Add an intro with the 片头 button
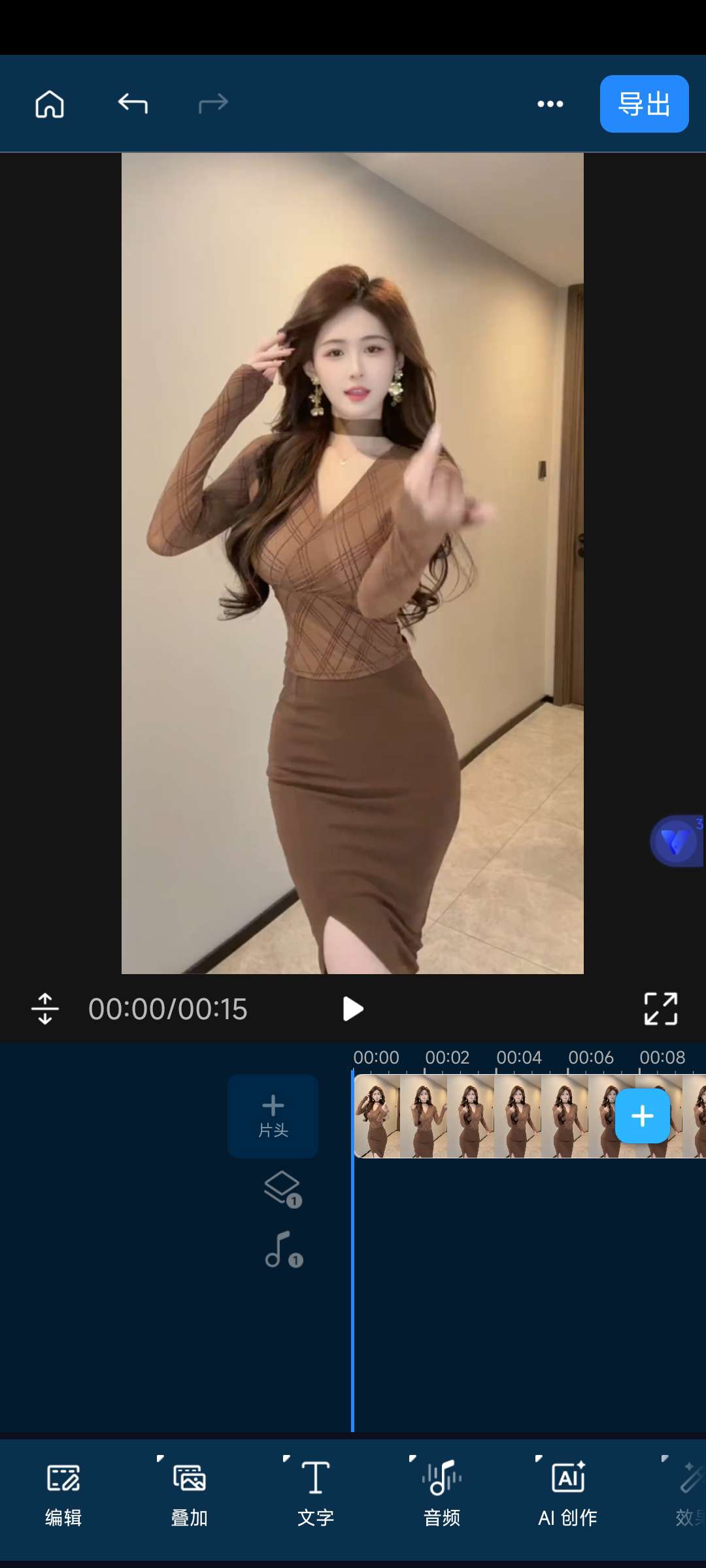Viewport: 706px width, 1568px height. [273, 1116]
